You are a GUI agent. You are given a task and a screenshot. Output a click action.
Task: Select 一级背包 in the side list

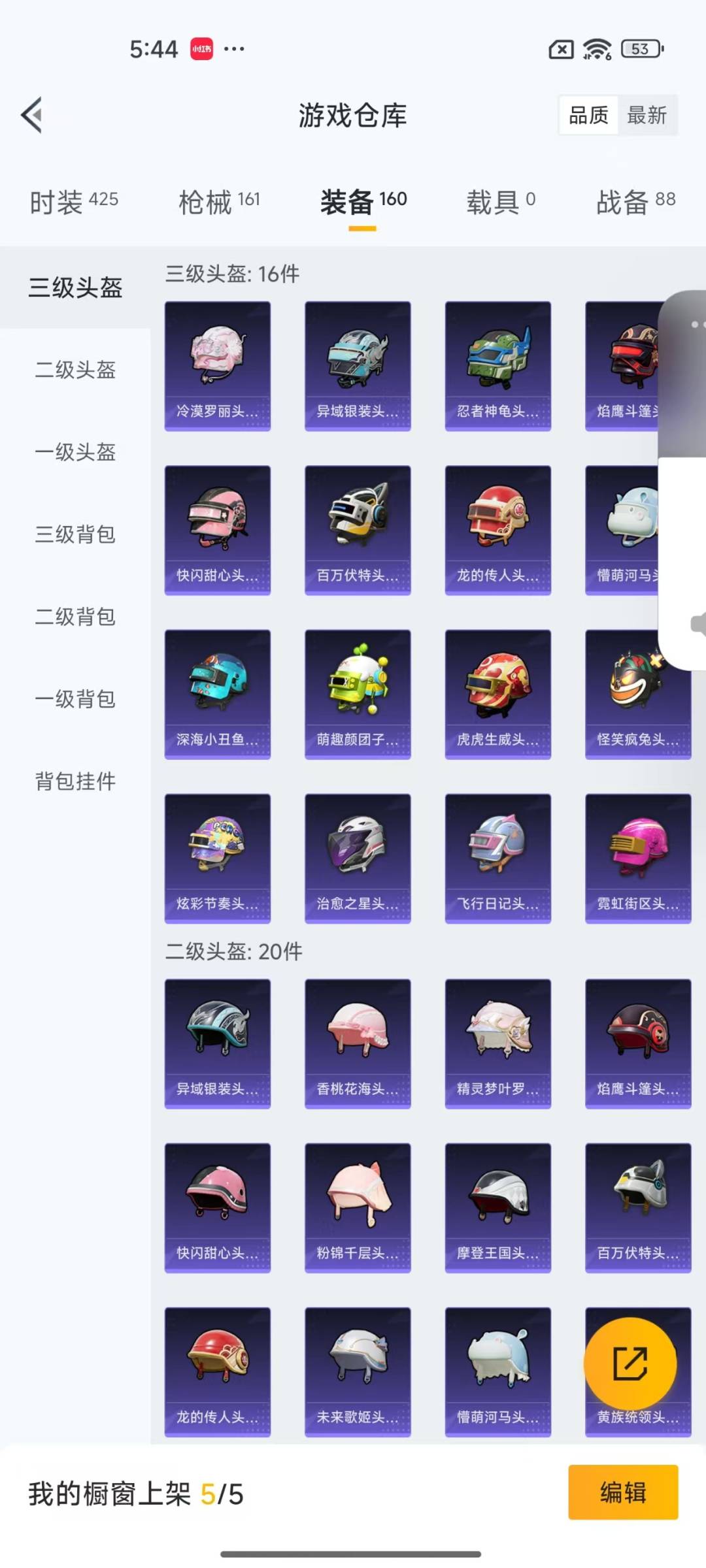(x=75, y=699)
